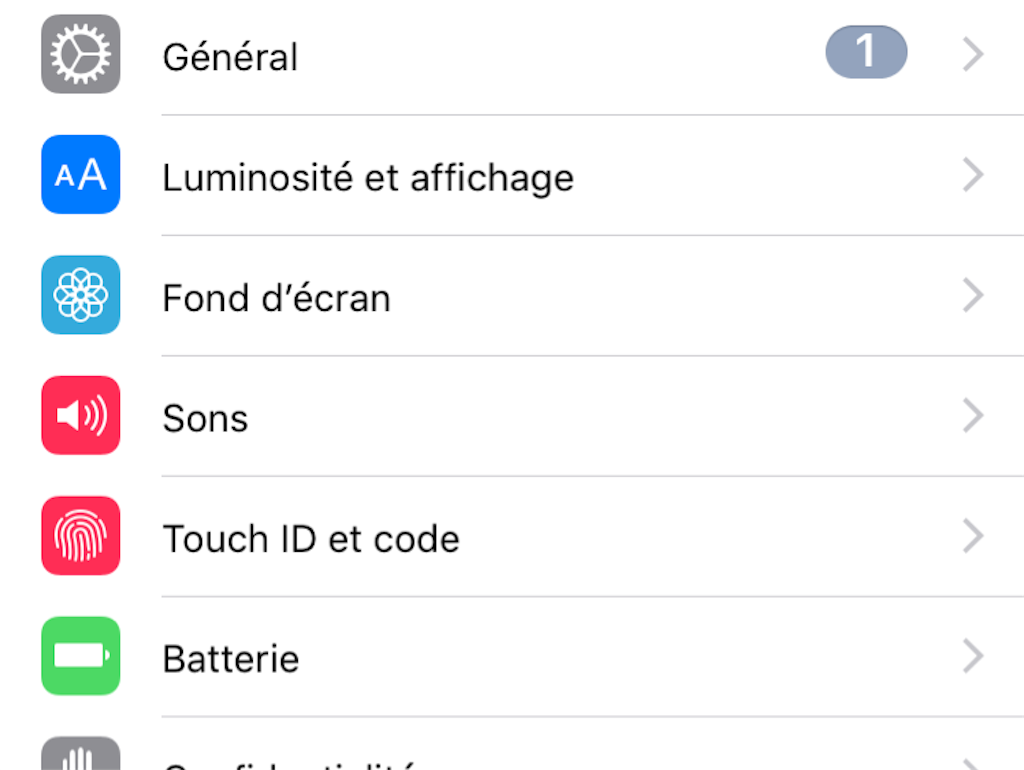
Task: Open the Confidentialité row with hand icon
Action: click(x=290, y=760)
